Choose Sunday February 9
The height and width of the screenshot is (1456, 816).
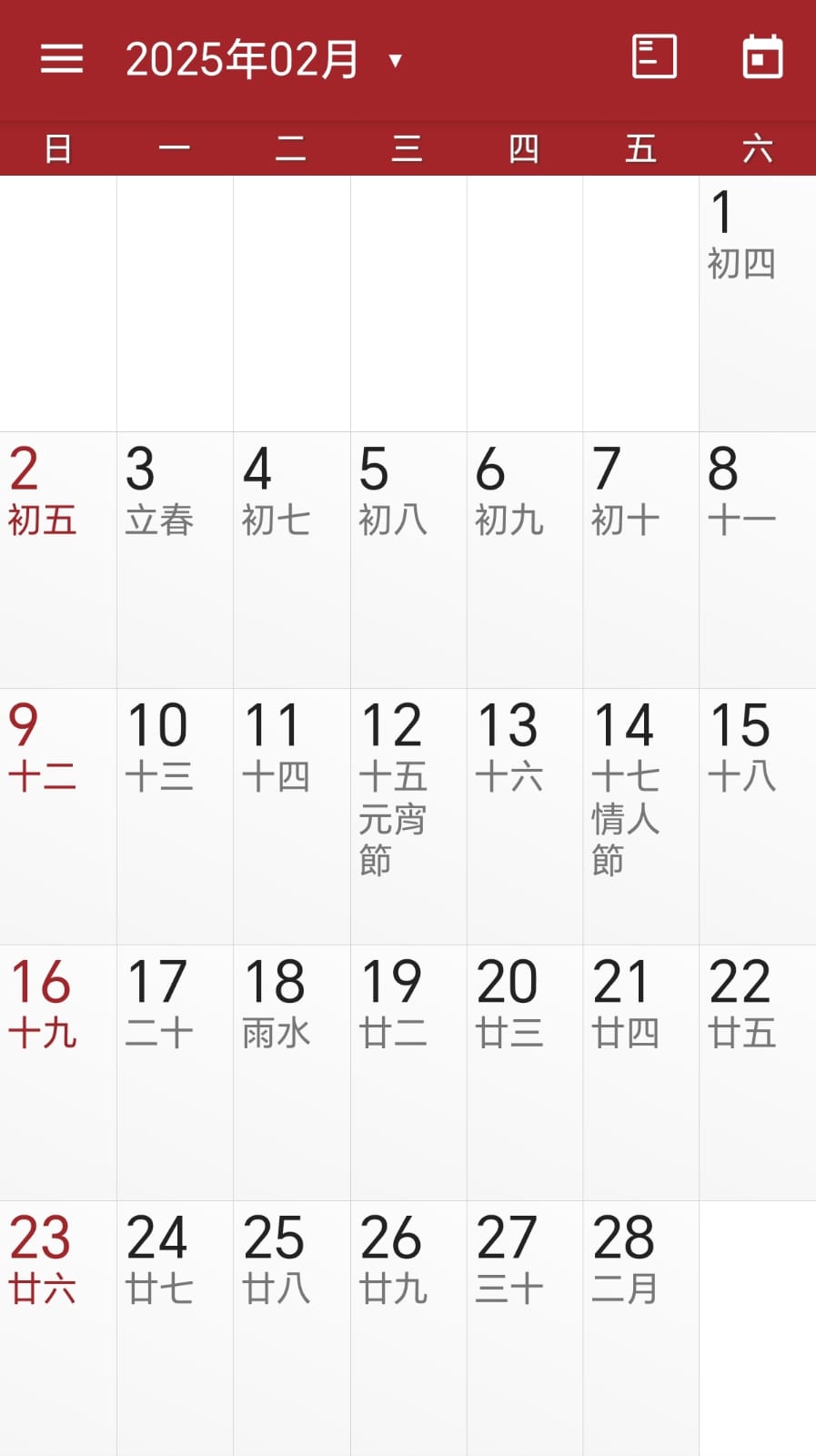click(x=58, y=816)
